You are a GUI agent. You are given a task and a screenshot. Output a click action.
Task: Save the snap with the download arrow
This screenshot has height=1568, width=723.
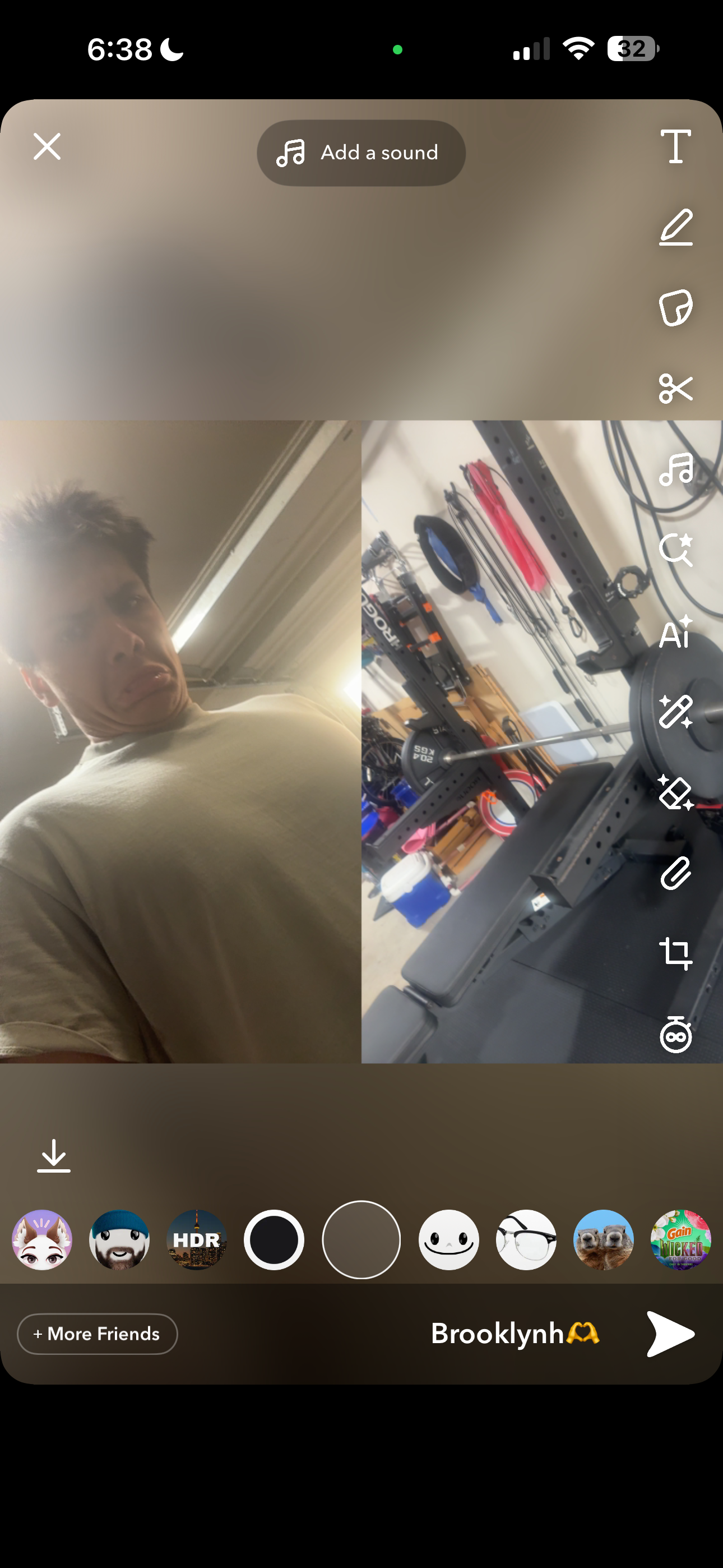tap(54, 1156)
